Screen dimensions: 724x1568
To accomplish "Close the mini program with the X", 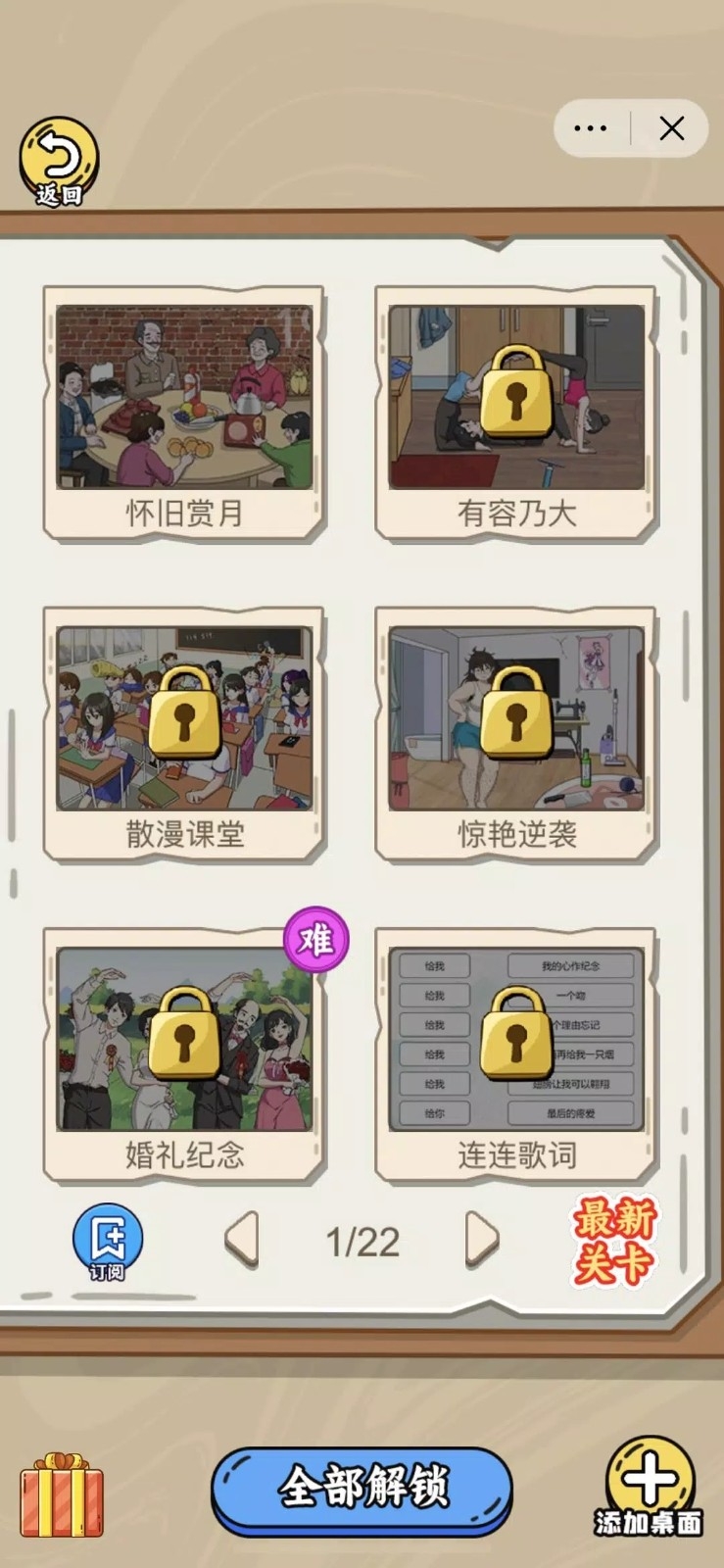I will coord(672,128).
